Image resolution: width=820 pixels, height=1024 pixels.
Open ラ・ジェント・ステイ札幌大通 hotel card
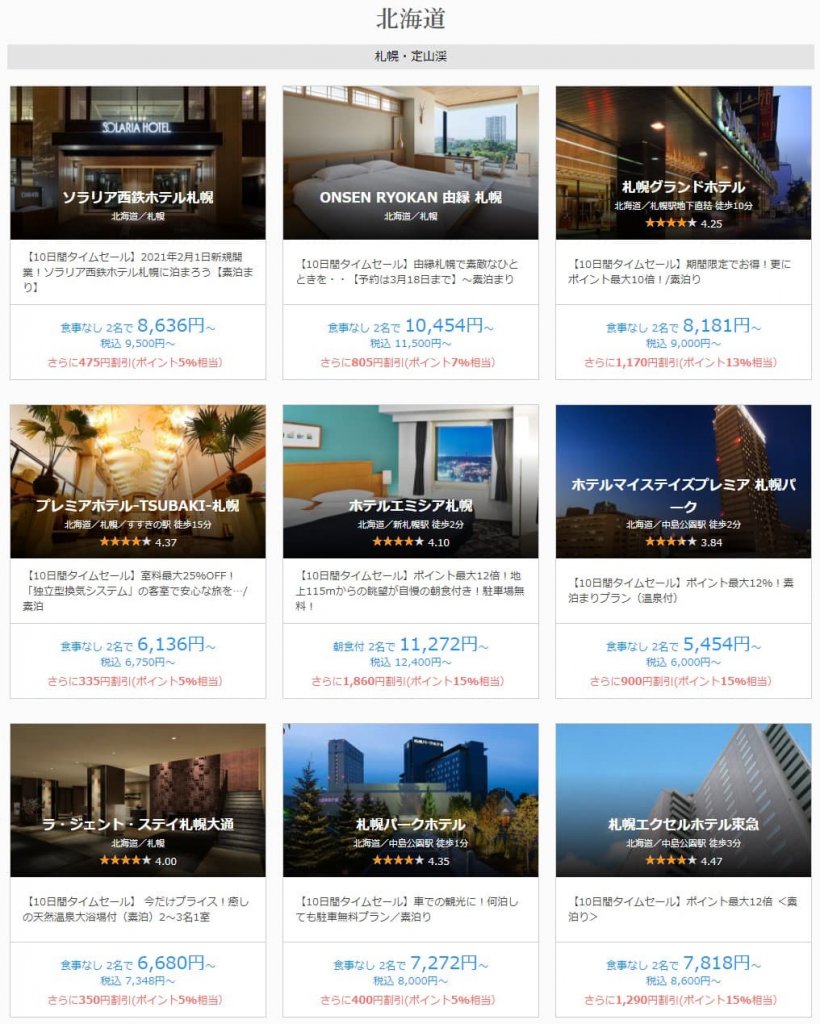[x=138, y=824]
